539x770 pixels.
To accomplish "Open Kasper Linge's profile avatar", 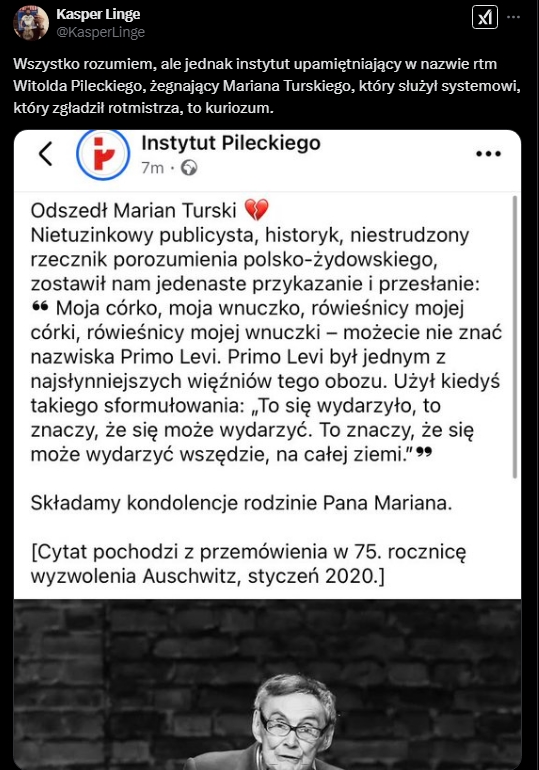I will point(30,23).
